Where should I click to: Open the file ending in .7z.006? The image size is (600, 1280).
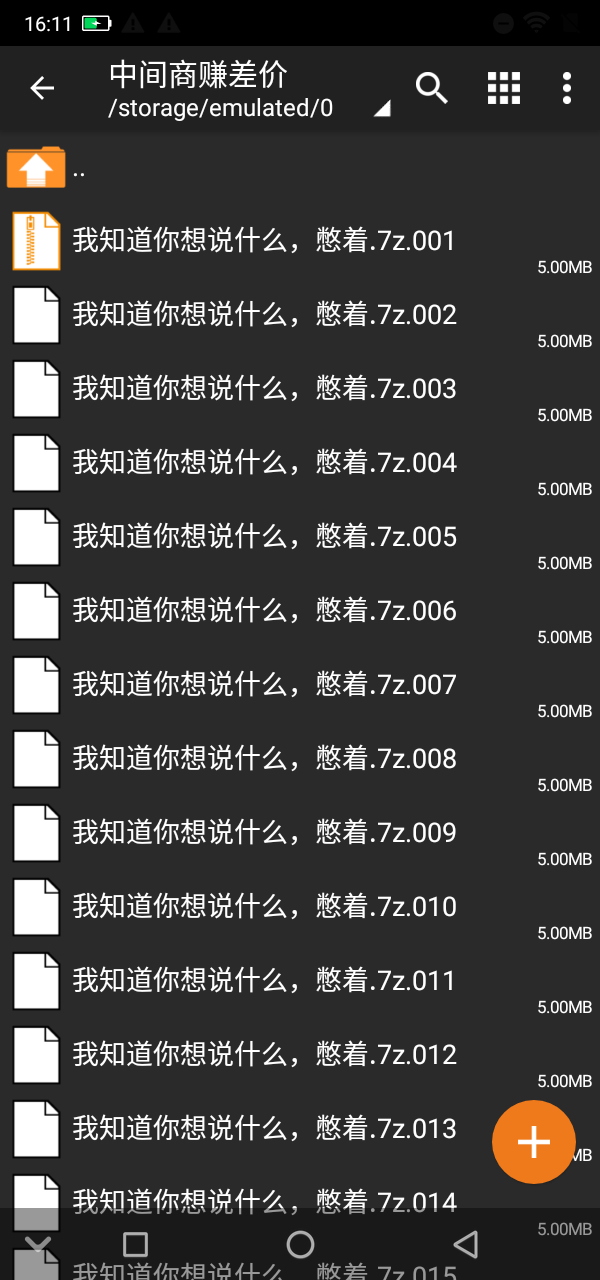coord(263,611)
